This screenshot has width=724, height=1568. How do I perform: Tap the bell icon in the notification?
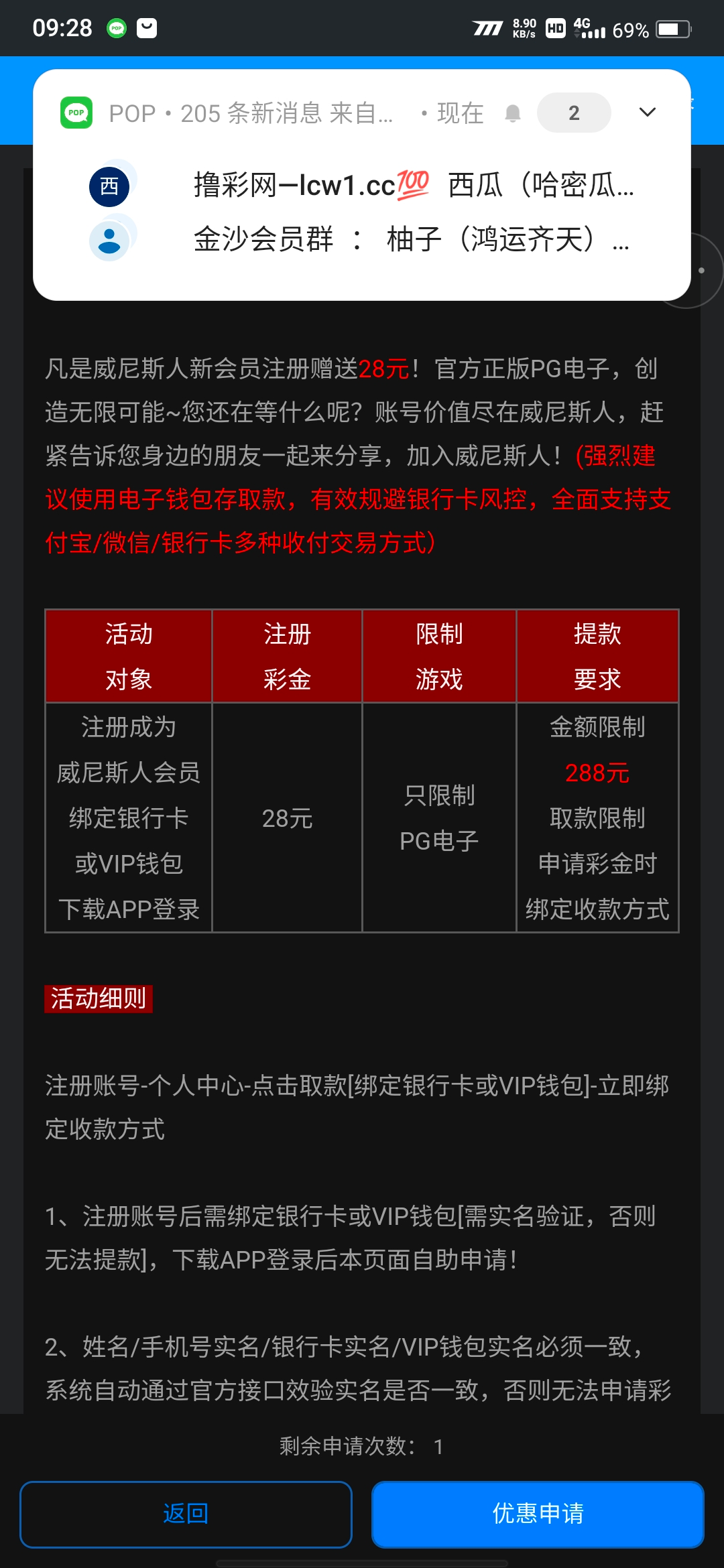(514, 113)
